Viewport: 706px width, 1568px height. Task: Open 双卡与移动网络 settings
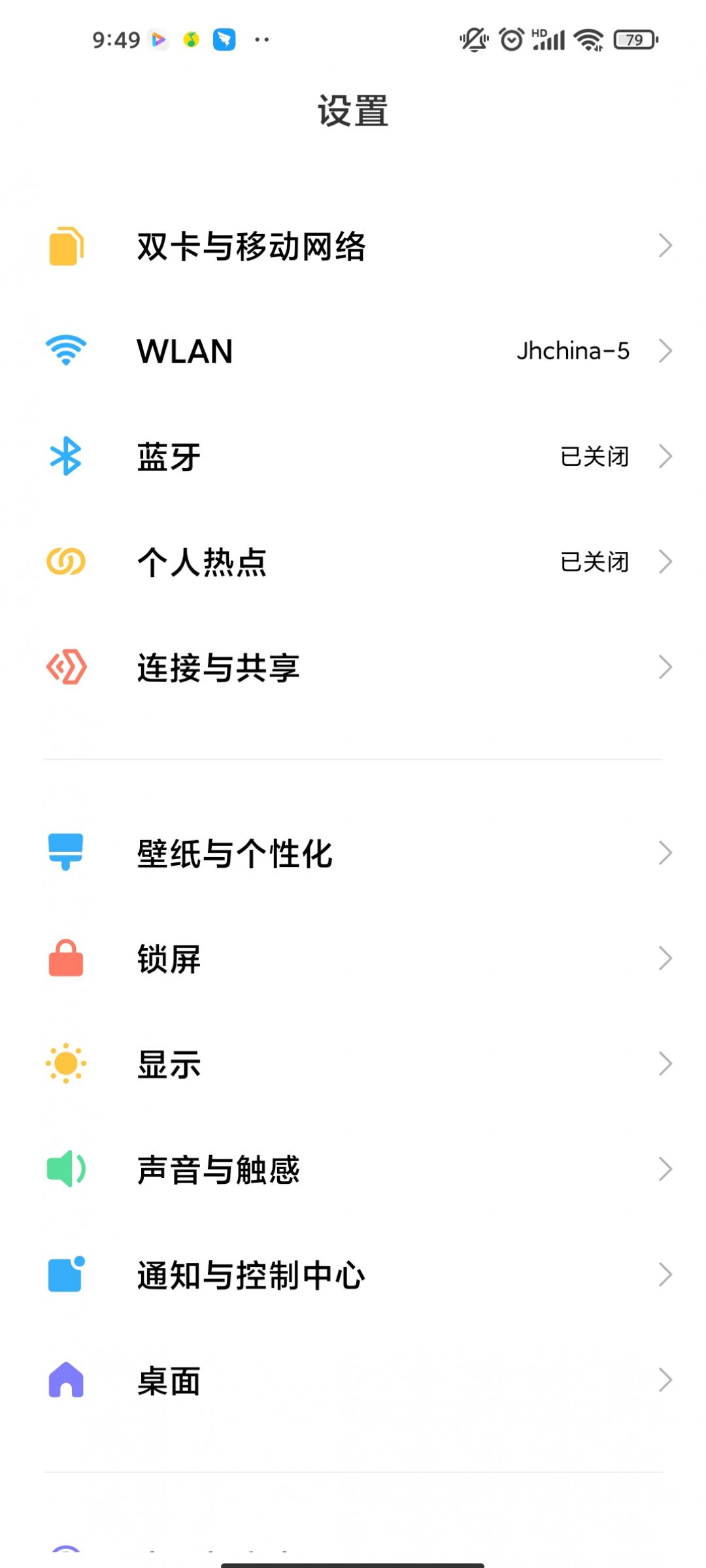pyautogui.click(x=353, y=246)
